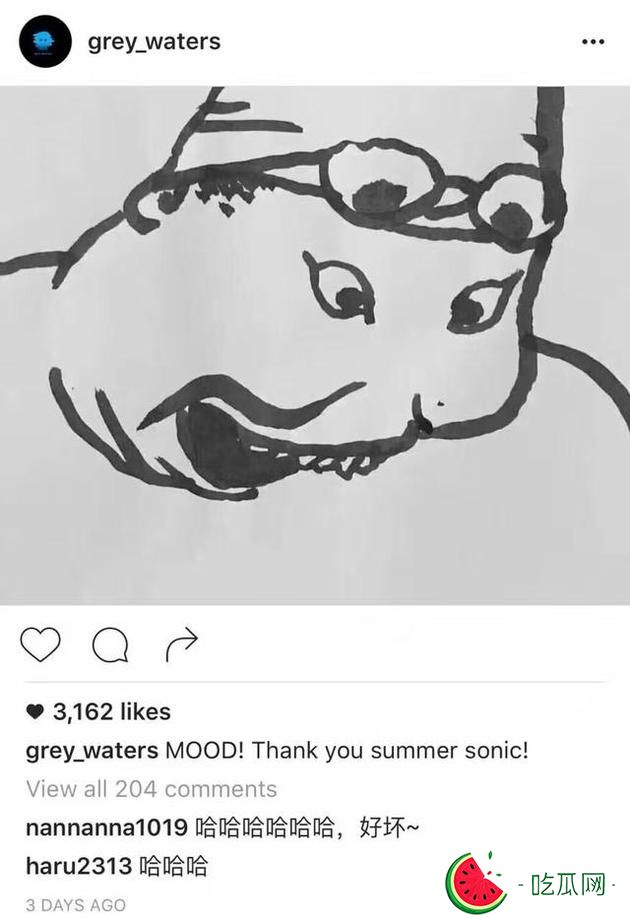Image resolution: width=630 pixels, height=918 pixels.
Task: Open grey_waters profile from the post header
Action: (x=153, y=42)
